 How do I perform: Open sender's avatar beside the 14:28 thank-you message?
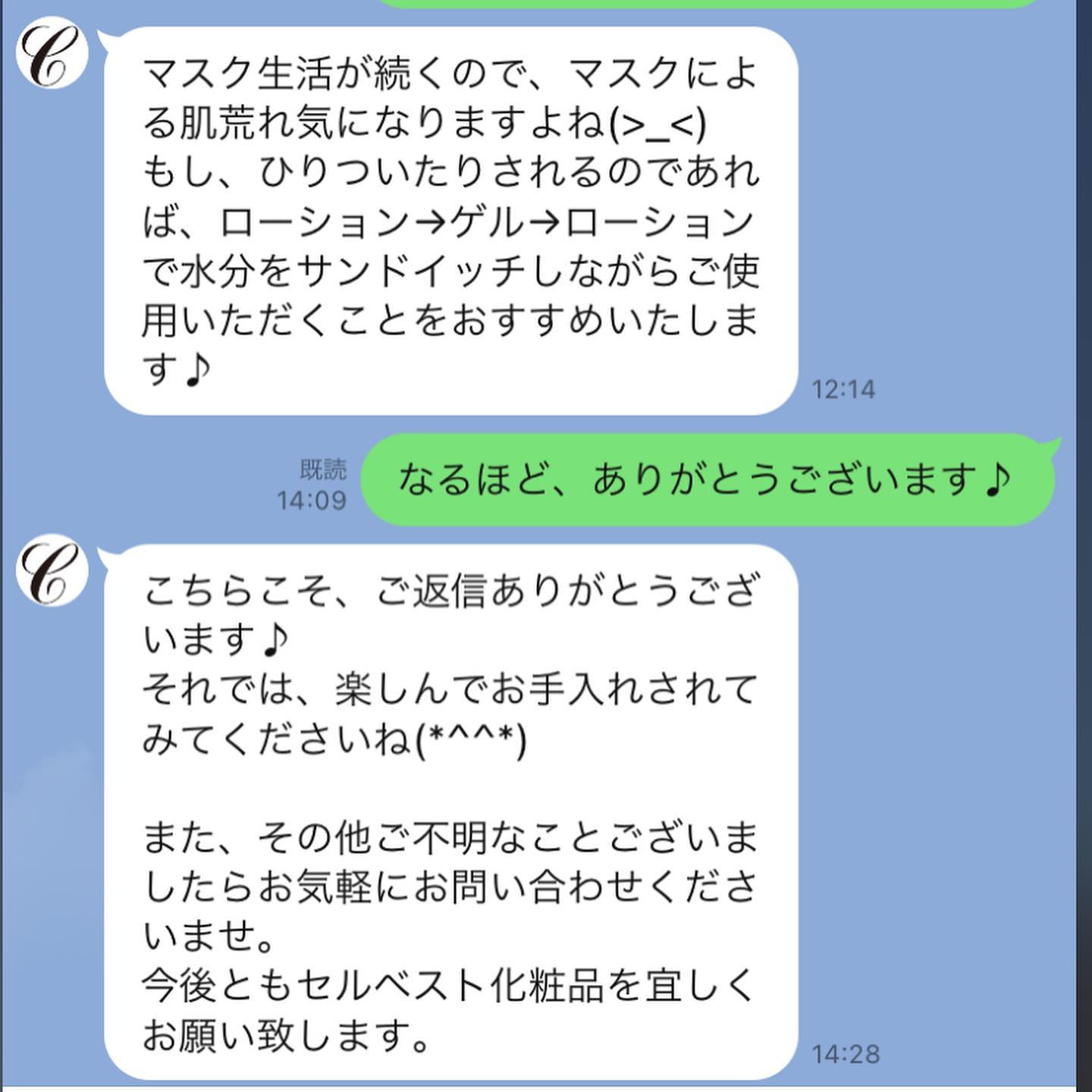pyautogui.click(x=52, y=571)
